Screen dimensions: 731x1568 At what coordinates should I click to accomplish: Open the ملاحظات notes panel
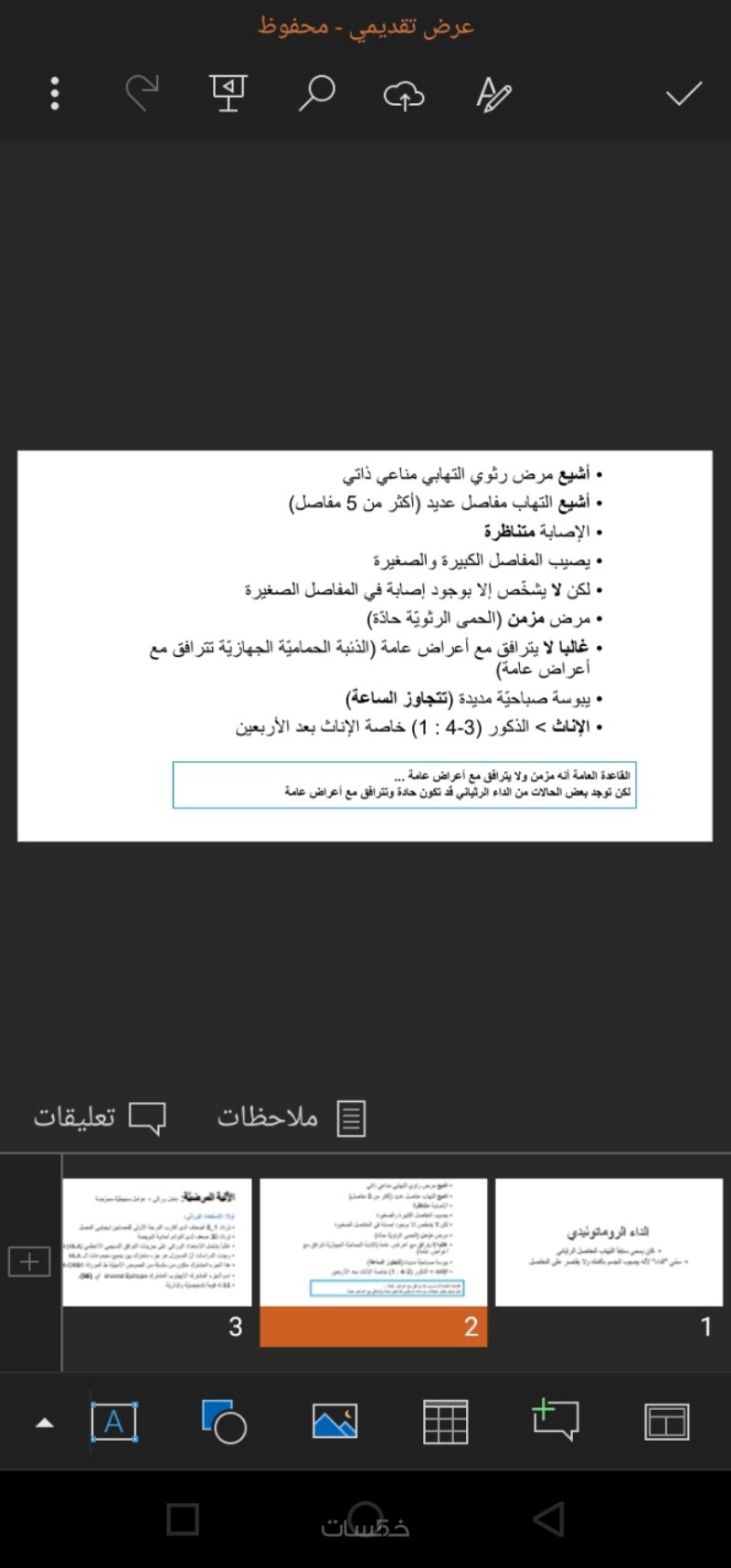point(292,1117)
